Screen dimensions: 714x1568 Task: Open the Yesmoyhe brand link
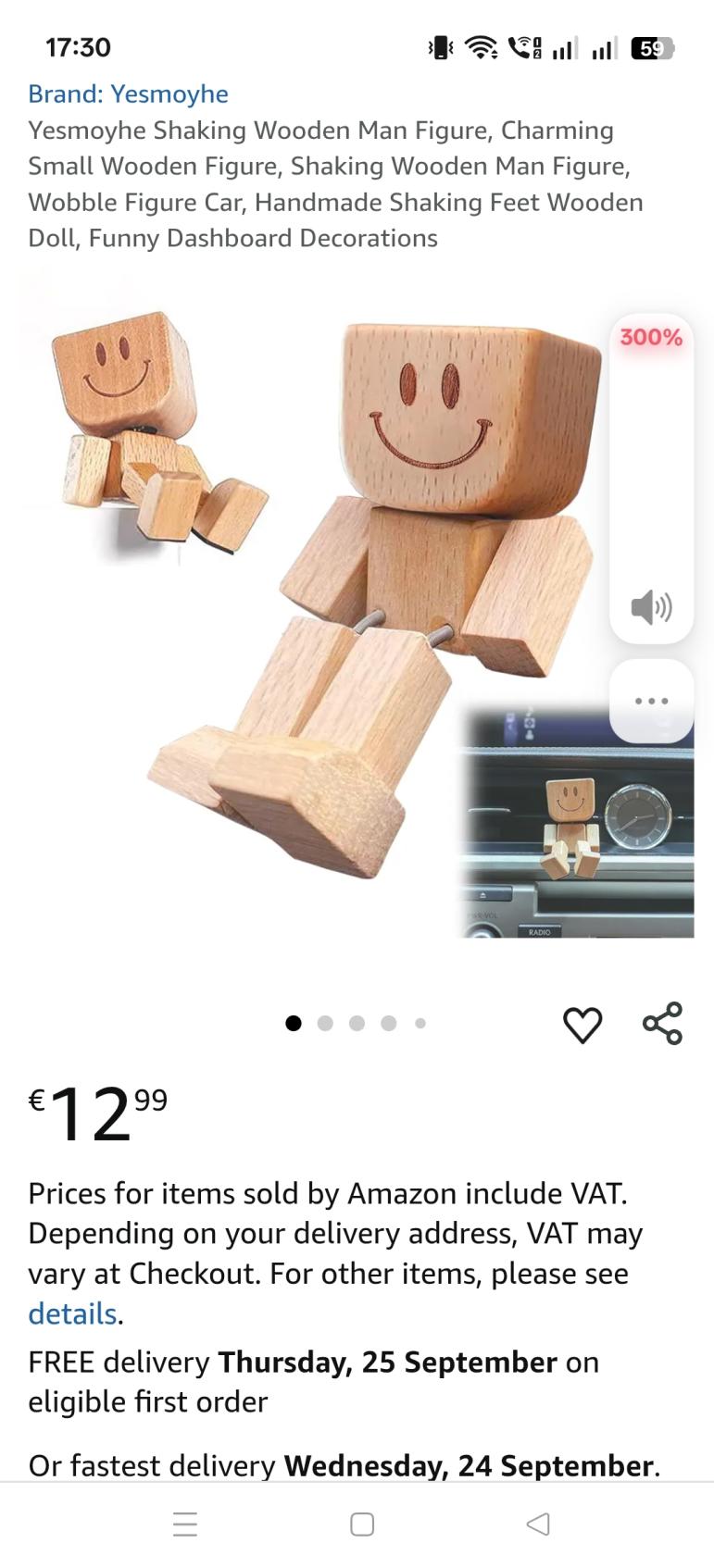click(128, 94)
